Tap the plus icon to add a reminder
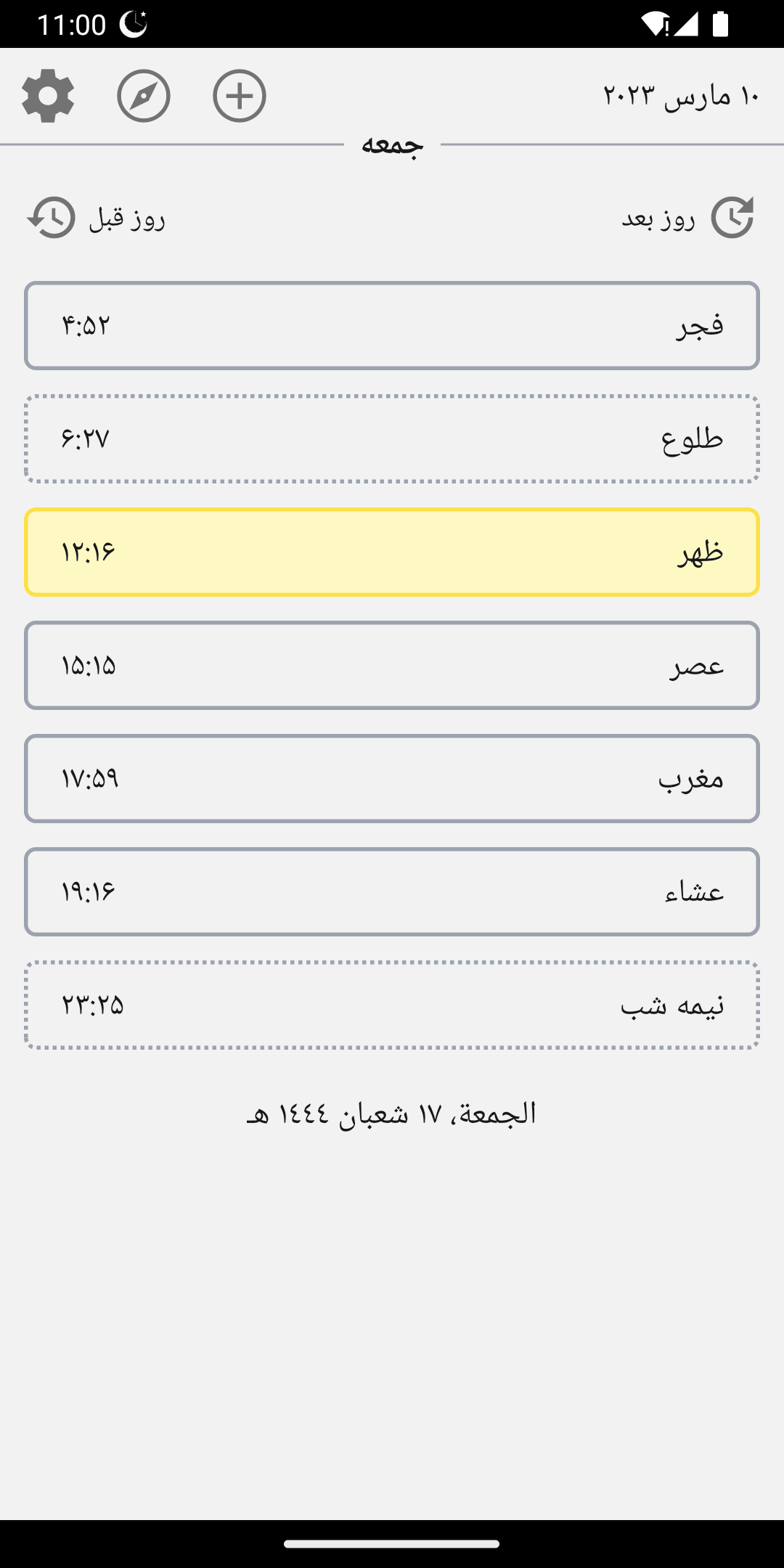This screenshot has height=1568, width=784. coord(240,96)
